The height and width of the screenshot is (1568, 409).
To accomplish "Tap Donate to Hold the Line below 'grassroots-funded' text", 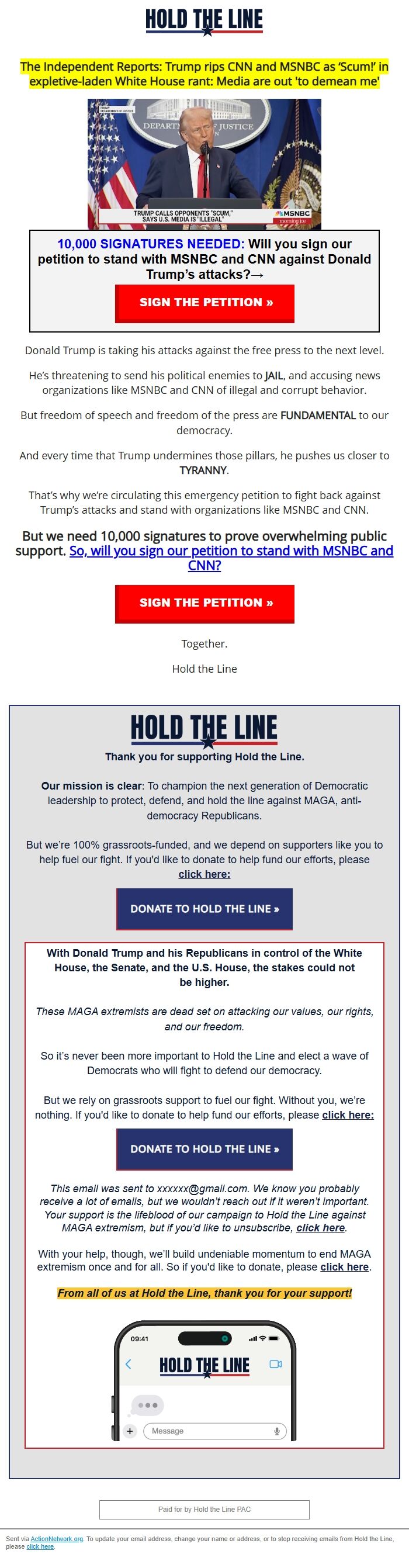I will coord(204,908).
